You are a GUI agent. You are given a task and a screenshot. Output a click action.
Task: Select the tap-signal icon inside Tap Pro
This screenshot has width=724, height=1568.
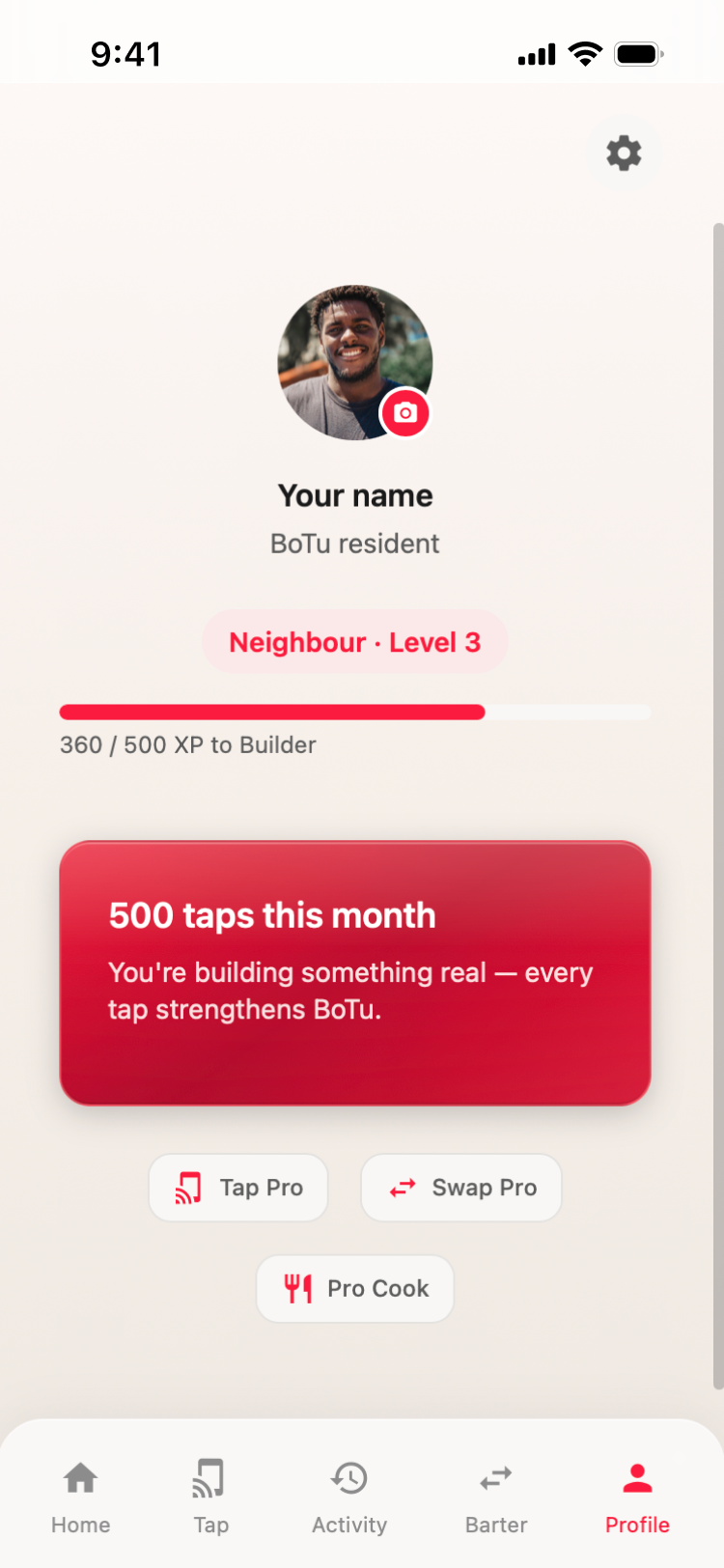[191, 1187]
